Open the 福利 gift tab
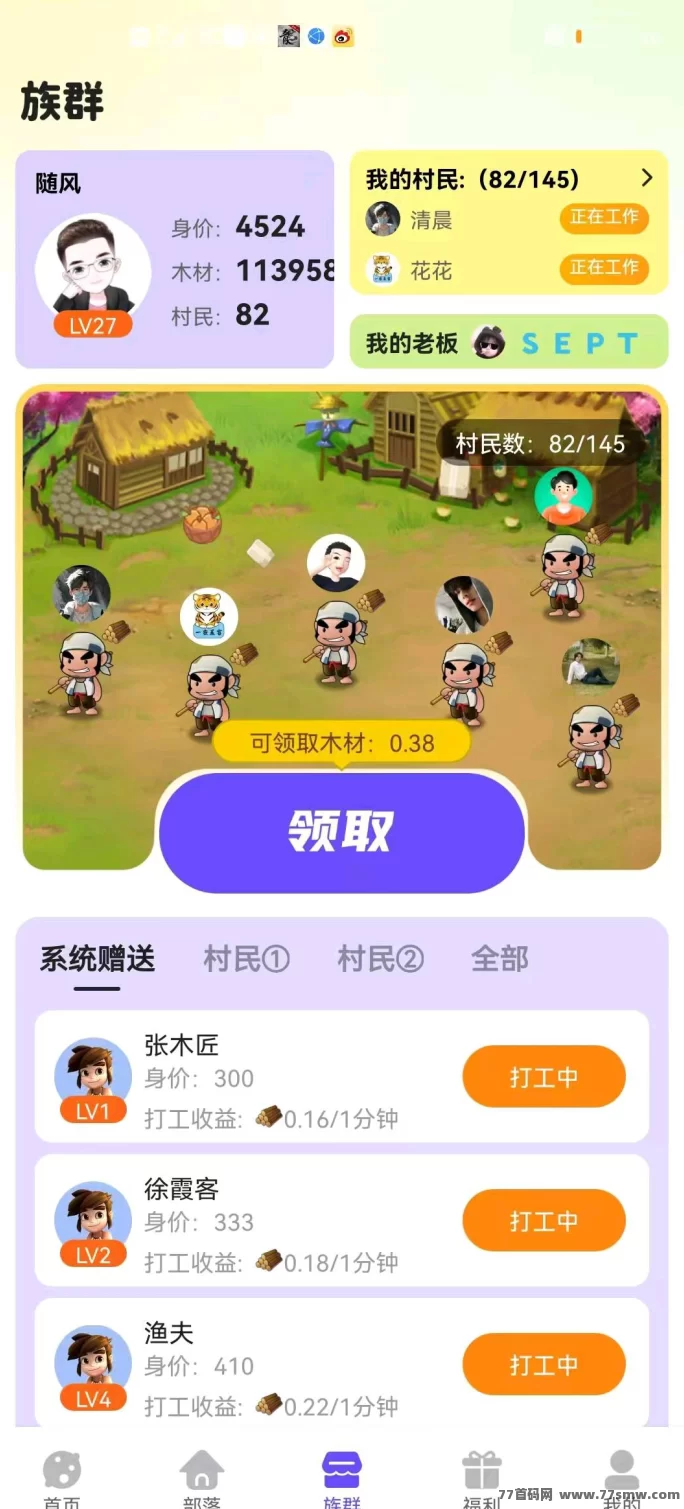Viewport: 684px width, 1509px height. point(481,1477)
